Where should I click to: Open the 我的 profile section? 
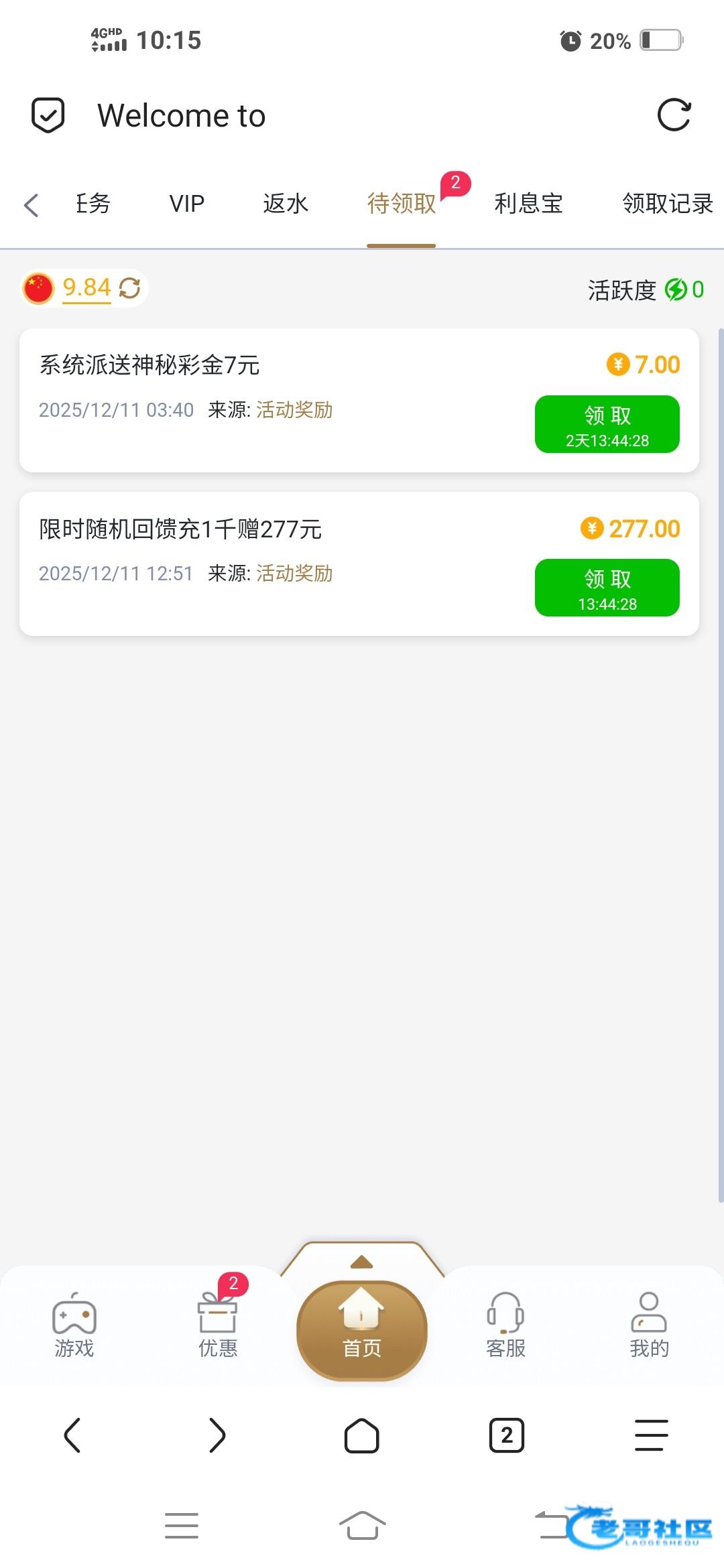point(649,1325)
